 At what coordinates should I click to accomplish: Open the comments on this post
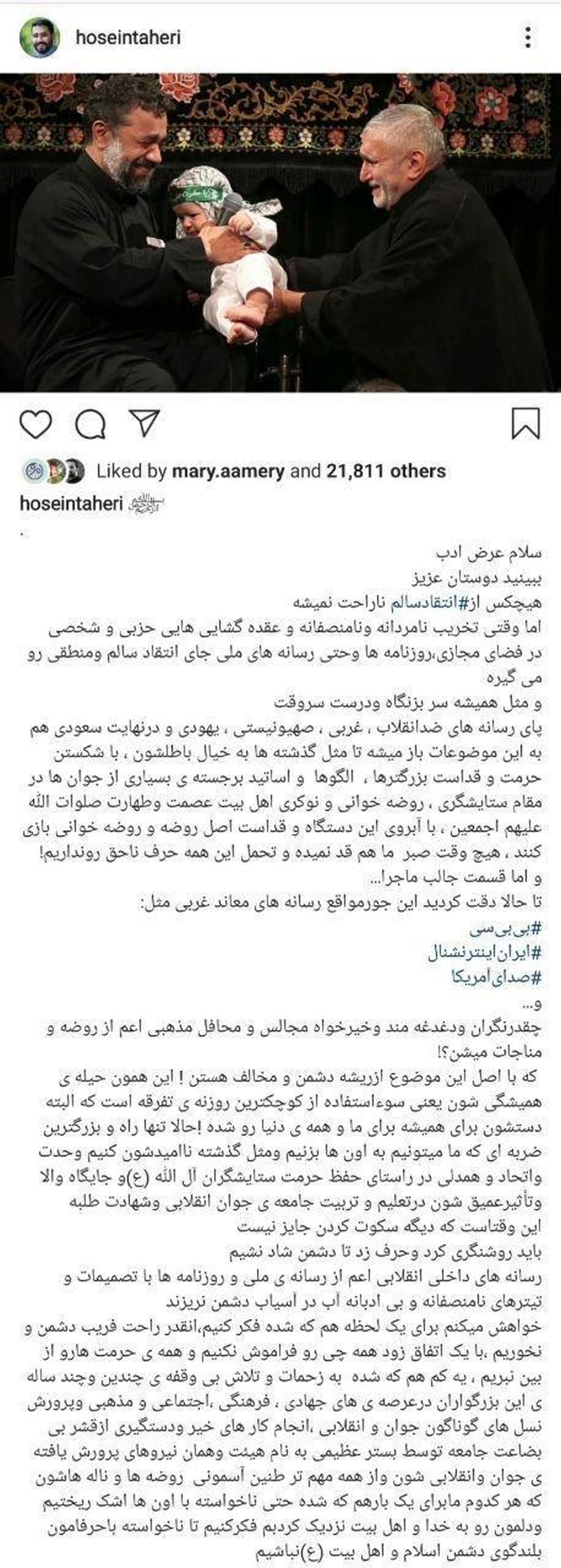[x=91, y=424]
